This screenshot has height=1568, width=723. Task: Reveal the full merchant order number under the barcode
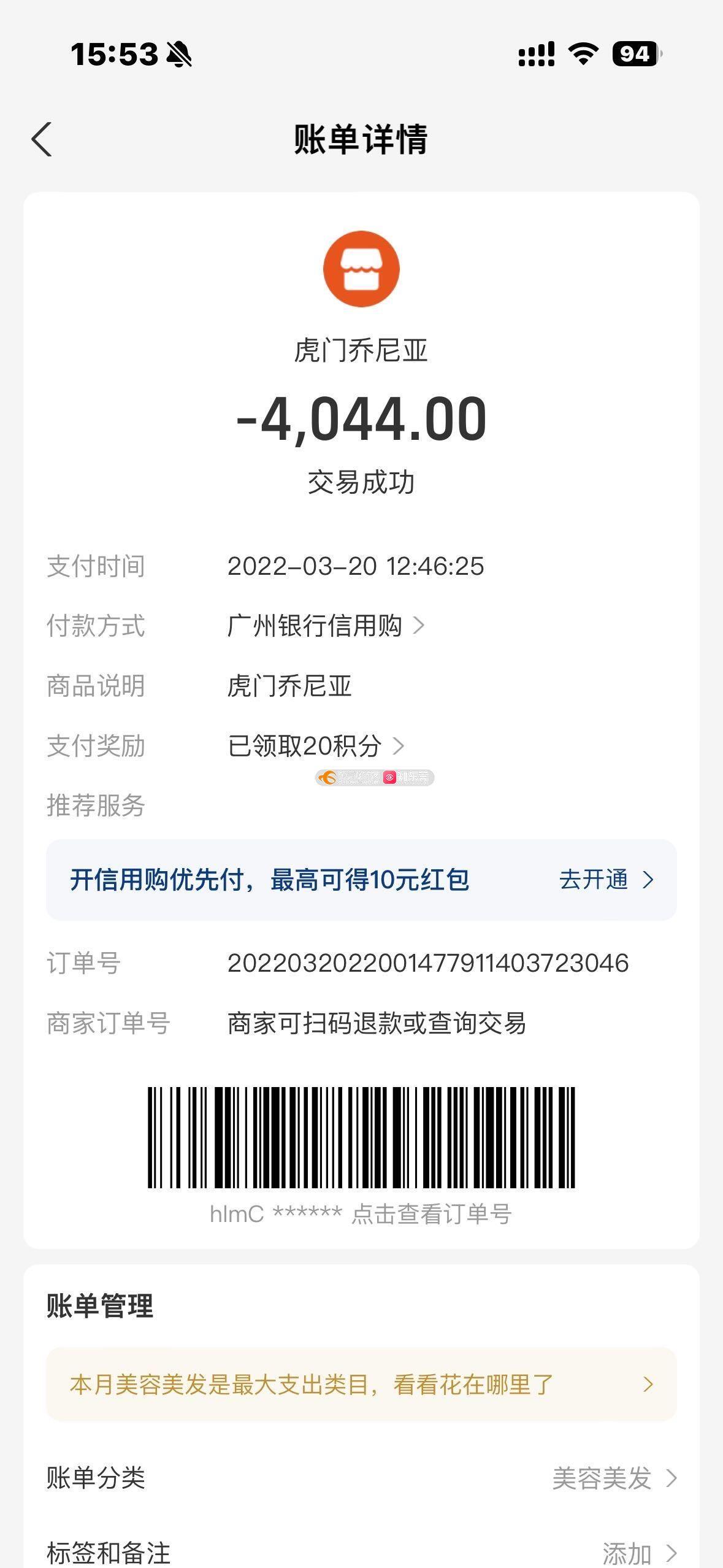tap(361, 1213)
